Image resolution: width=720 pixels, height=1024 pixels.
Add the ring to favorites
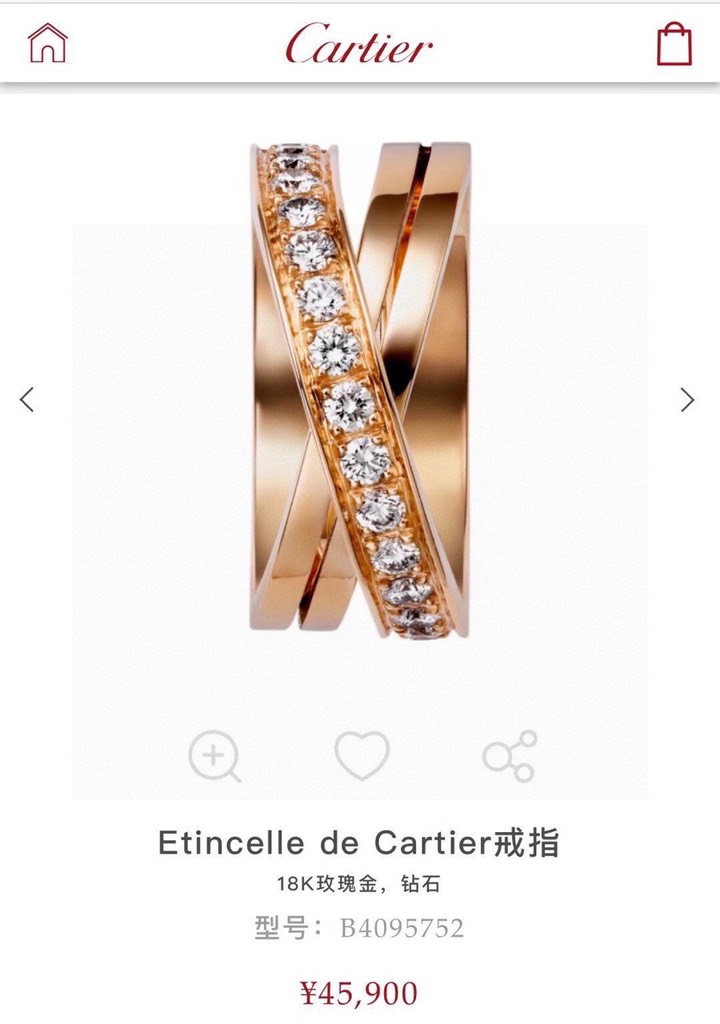(x=361, y=756)
